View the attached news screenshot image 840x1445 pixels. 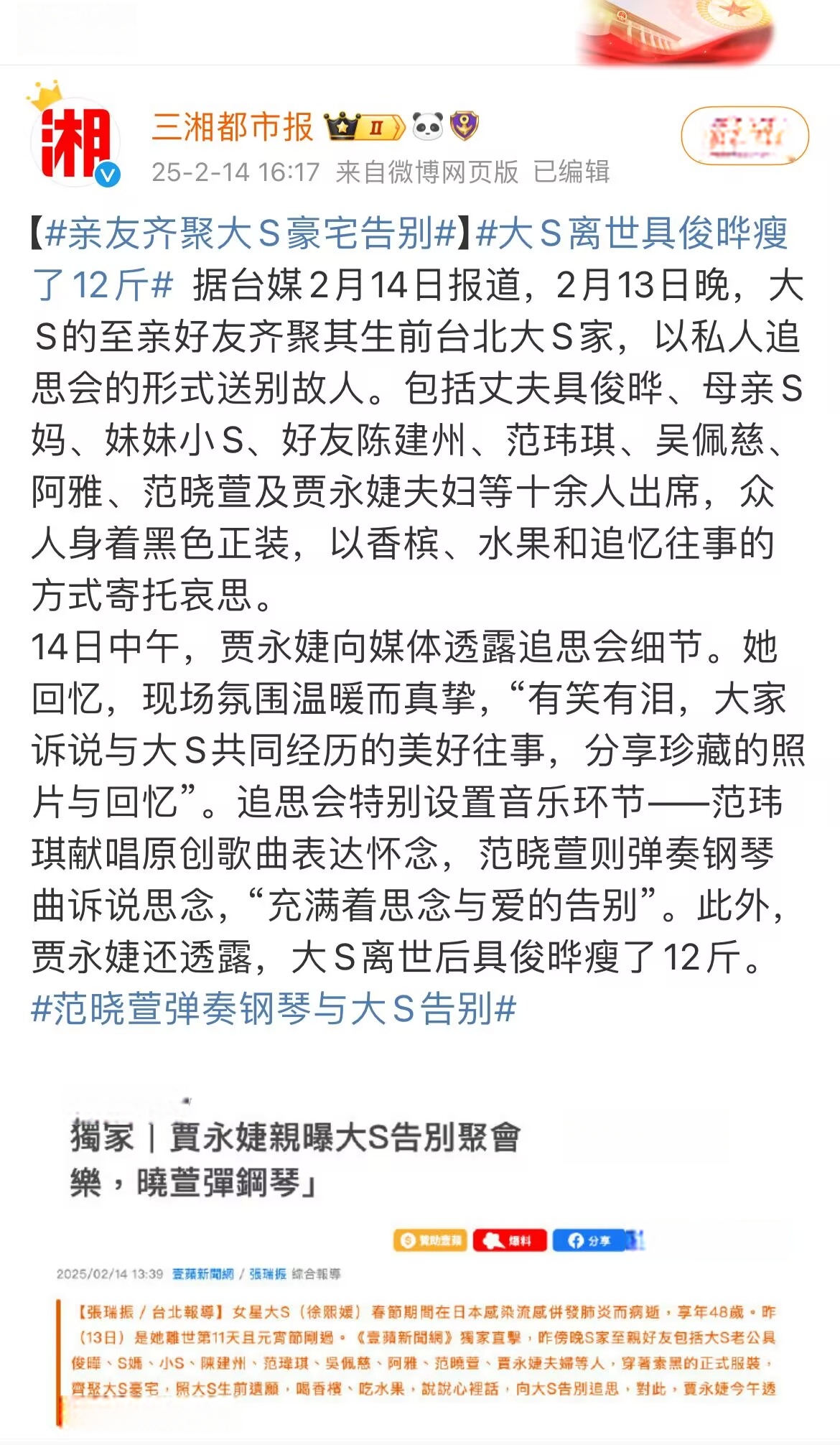click(x=420, y=1258)
